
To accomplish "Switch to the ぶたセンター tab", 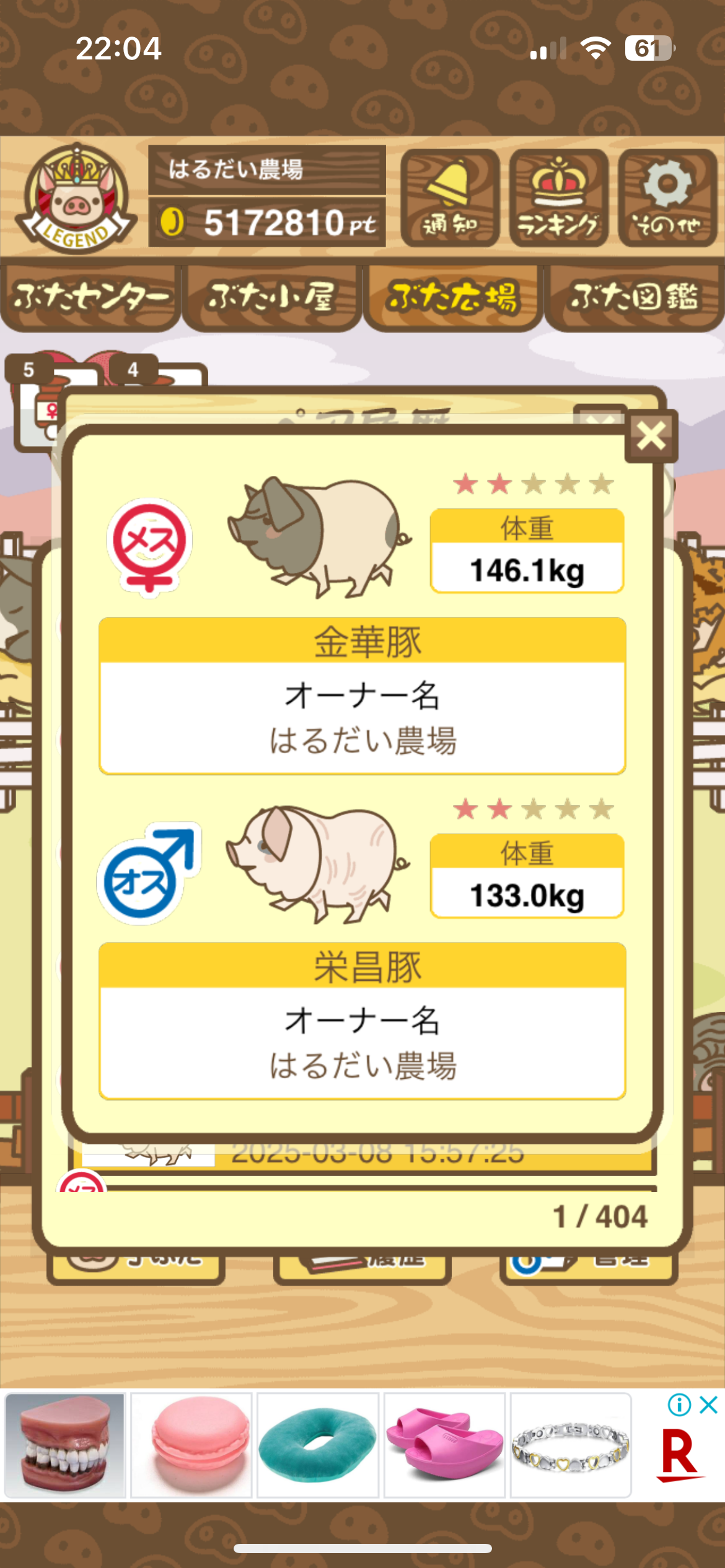I will click(x=90, y=298).
